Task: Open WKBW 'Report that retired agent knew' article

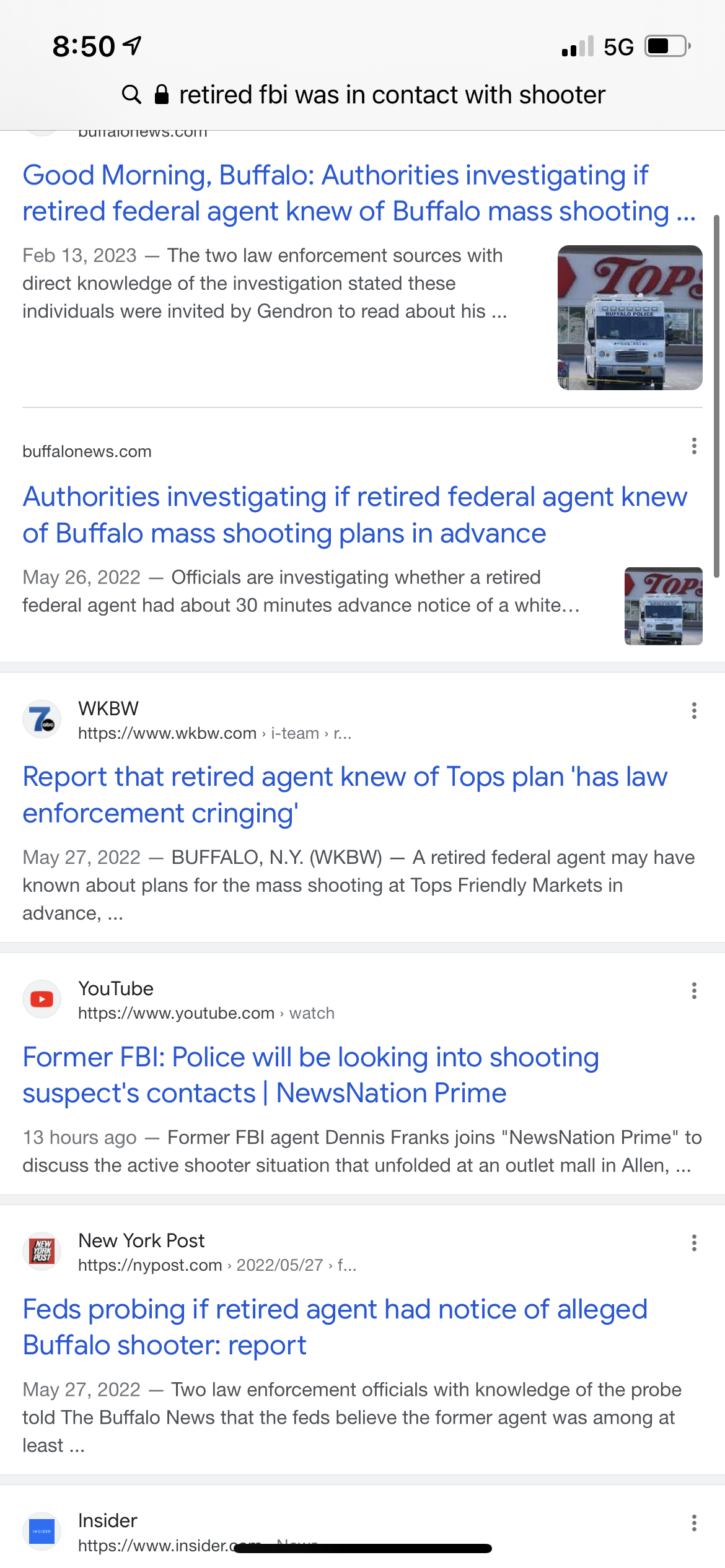Action: (x=345, y=795)
